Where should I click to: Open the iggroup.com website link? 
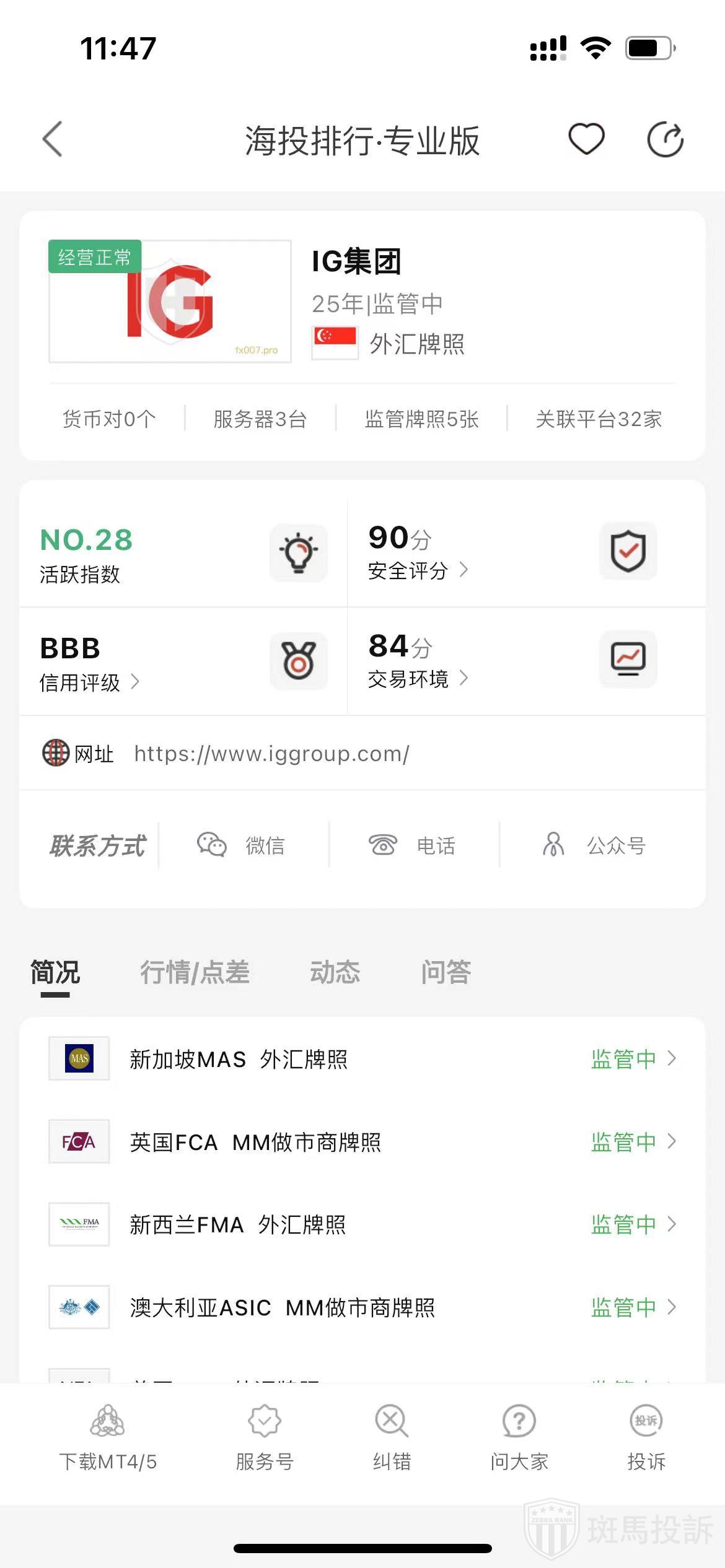pos(271,754)
